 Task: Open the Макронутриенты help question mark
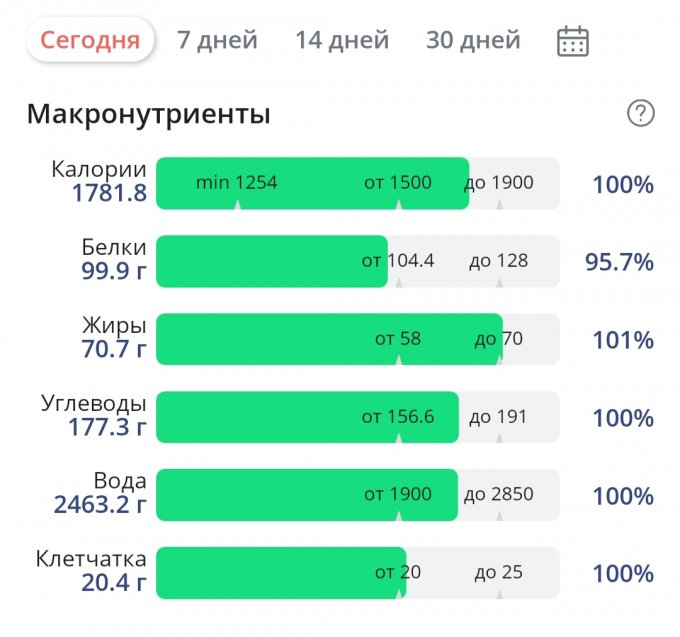(x=640, y=113)
